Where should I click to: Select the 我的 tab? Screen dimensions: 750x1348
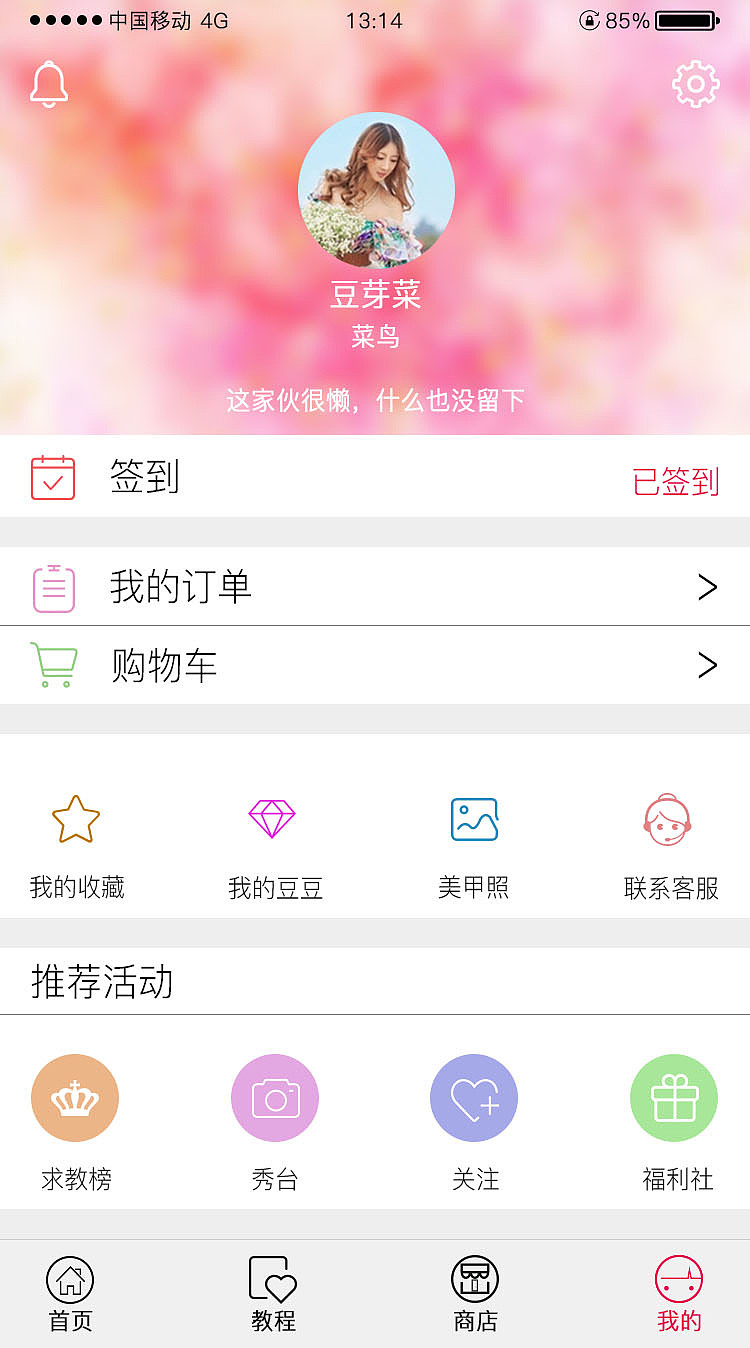[x=679, y=1294]
